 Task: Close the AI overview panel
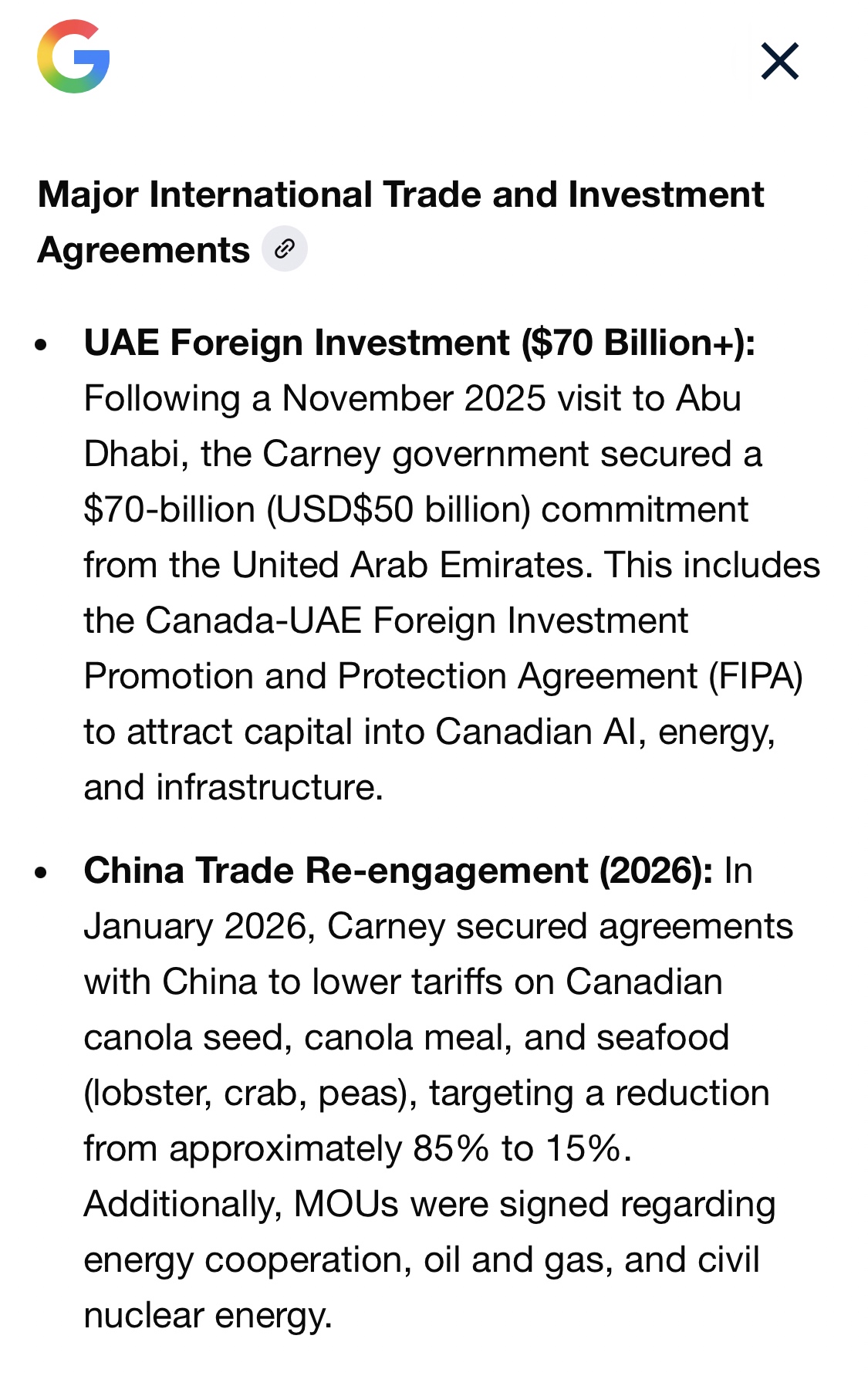(779, 62)
